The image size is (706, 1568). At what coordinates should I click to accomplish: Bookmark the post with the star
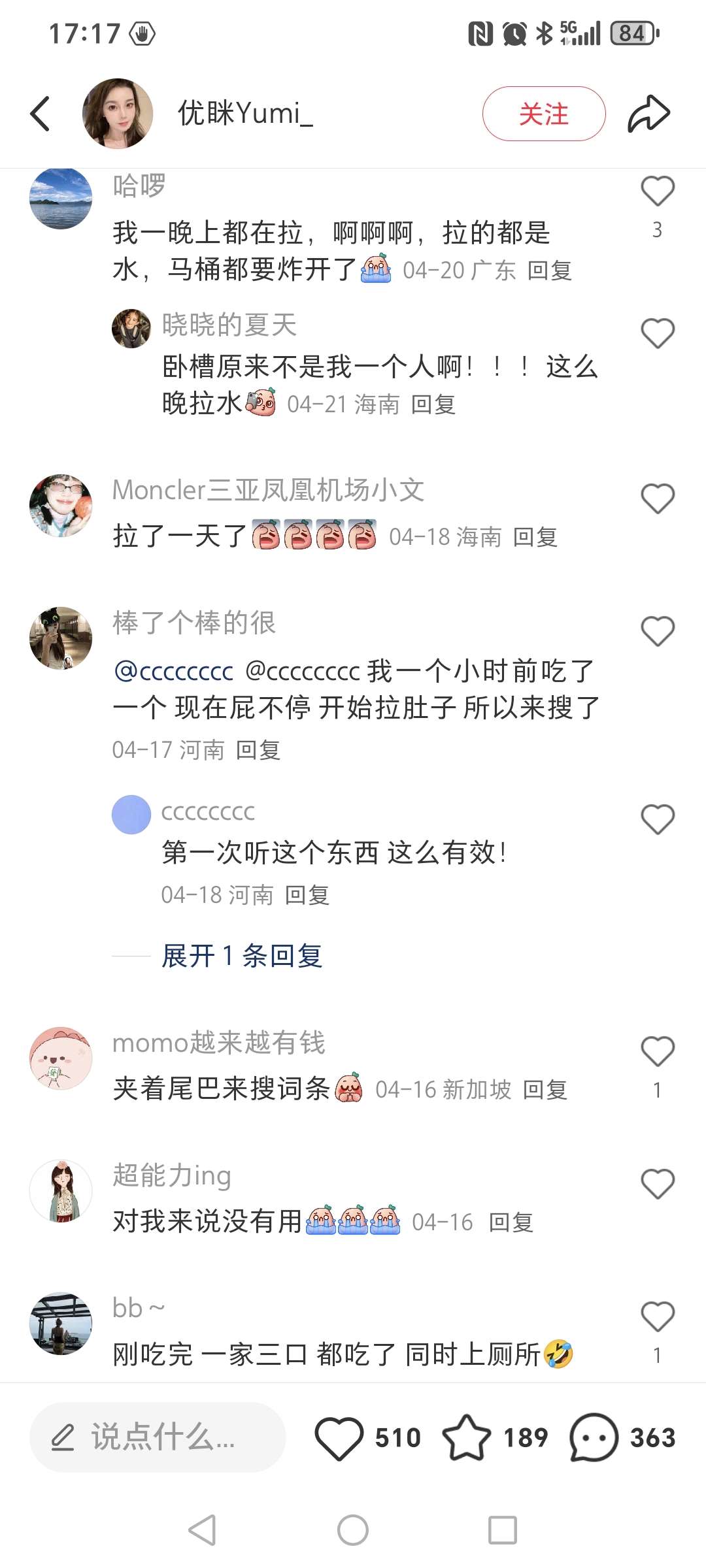466,1438
